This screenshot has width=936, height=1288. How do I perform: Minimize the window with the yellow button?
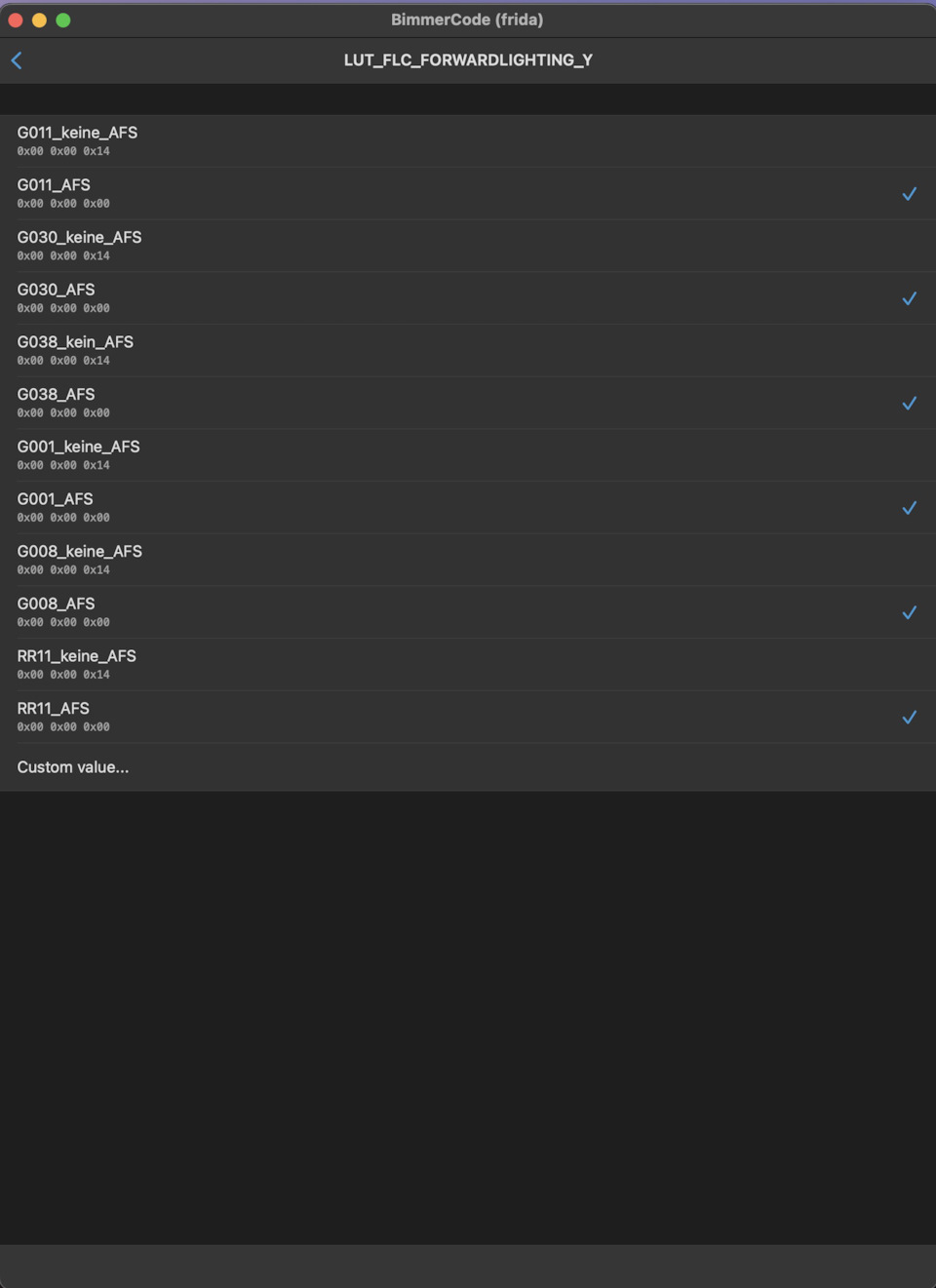[x=39, y=20]
